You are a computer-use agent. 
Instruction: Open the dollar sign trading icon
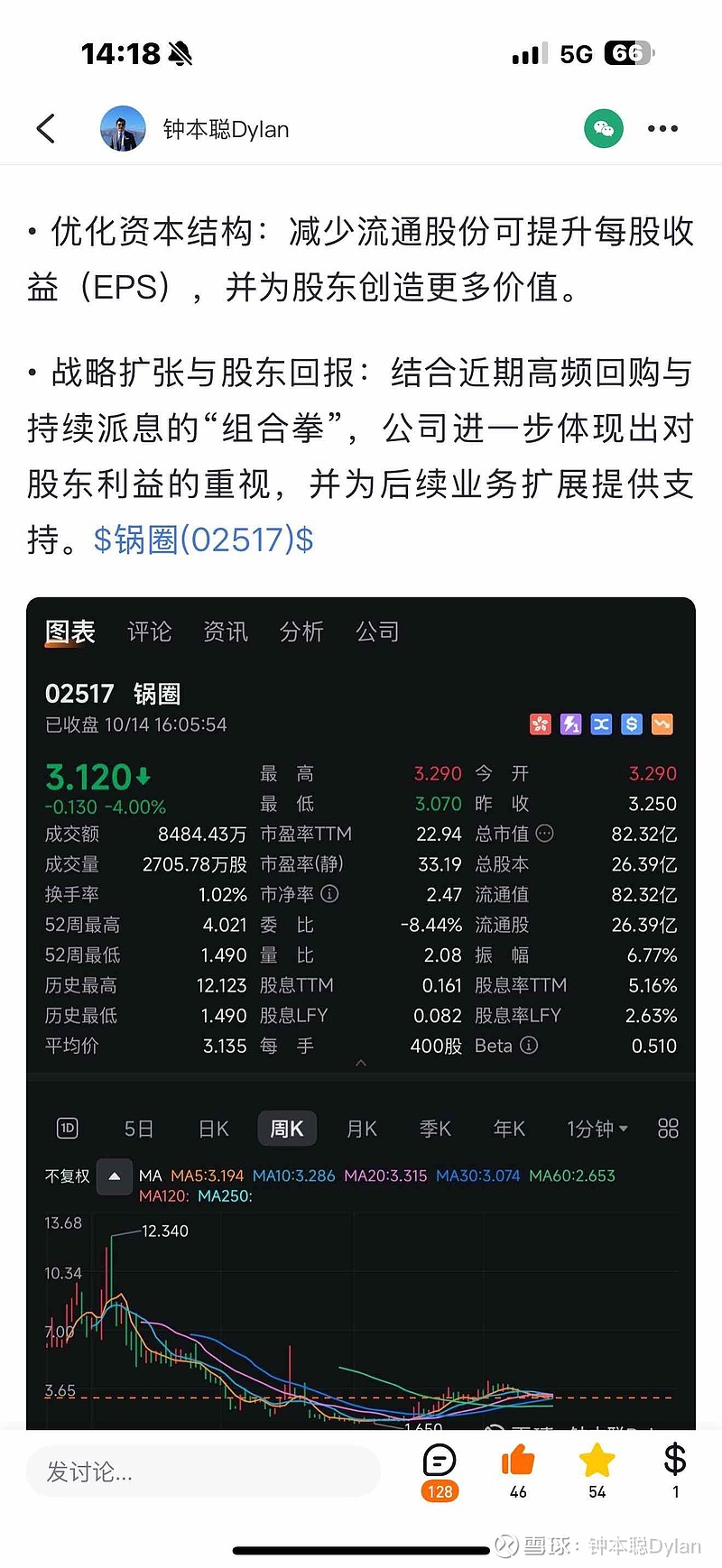pos(632,724)
